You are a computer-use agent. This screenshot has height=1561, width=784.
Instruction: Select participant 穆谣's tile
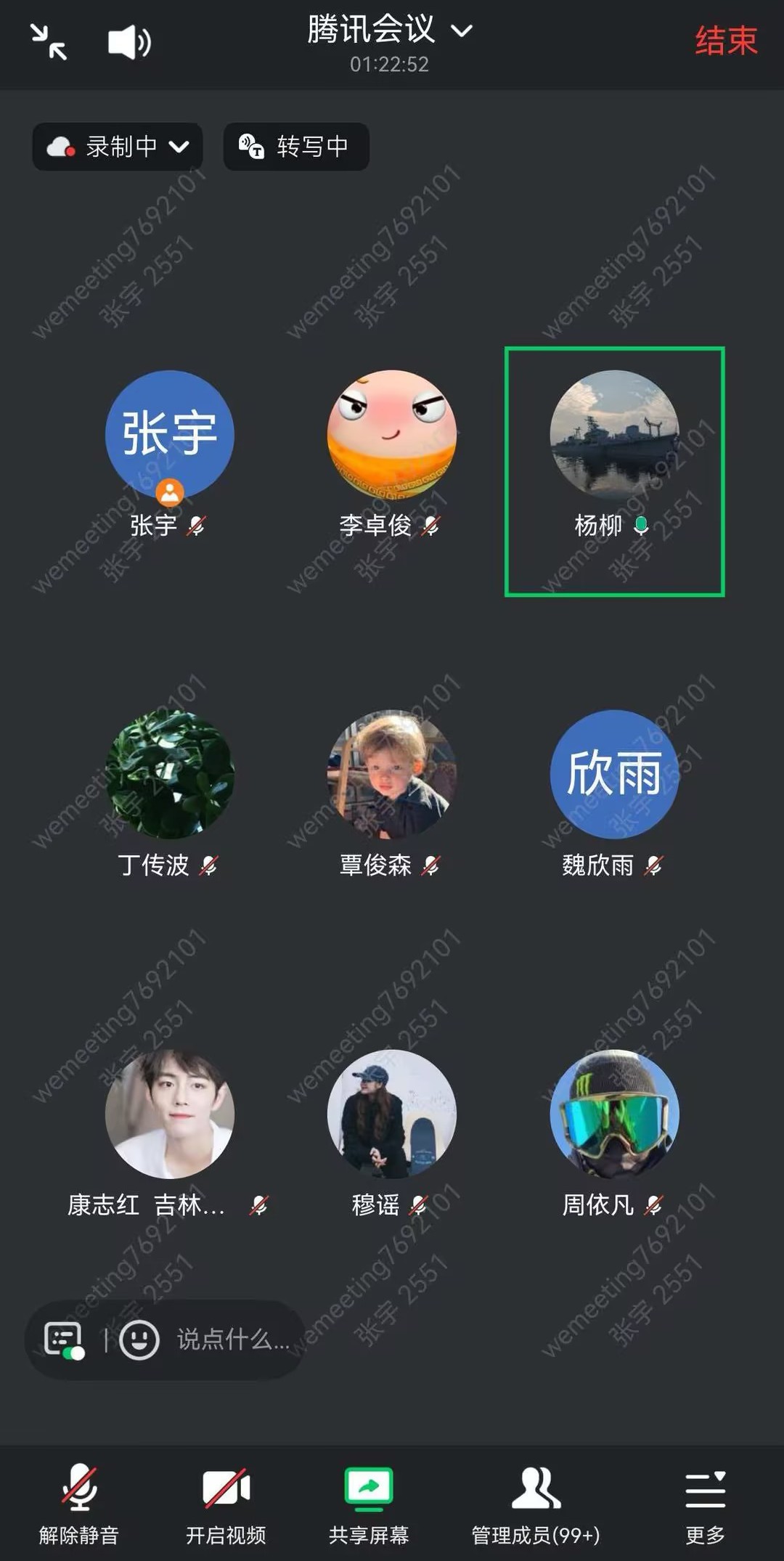(391, 1114)
